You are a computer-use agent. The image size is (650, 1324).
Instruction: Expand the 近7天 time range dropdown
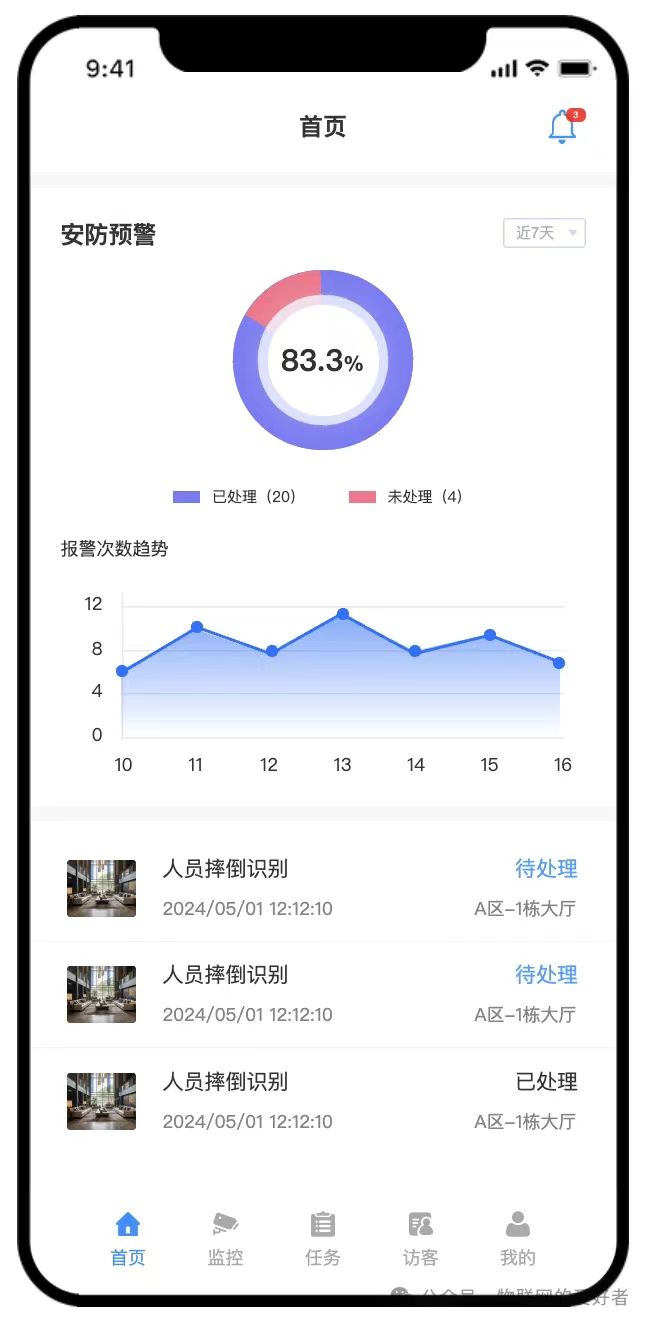(x=544, y=233)
